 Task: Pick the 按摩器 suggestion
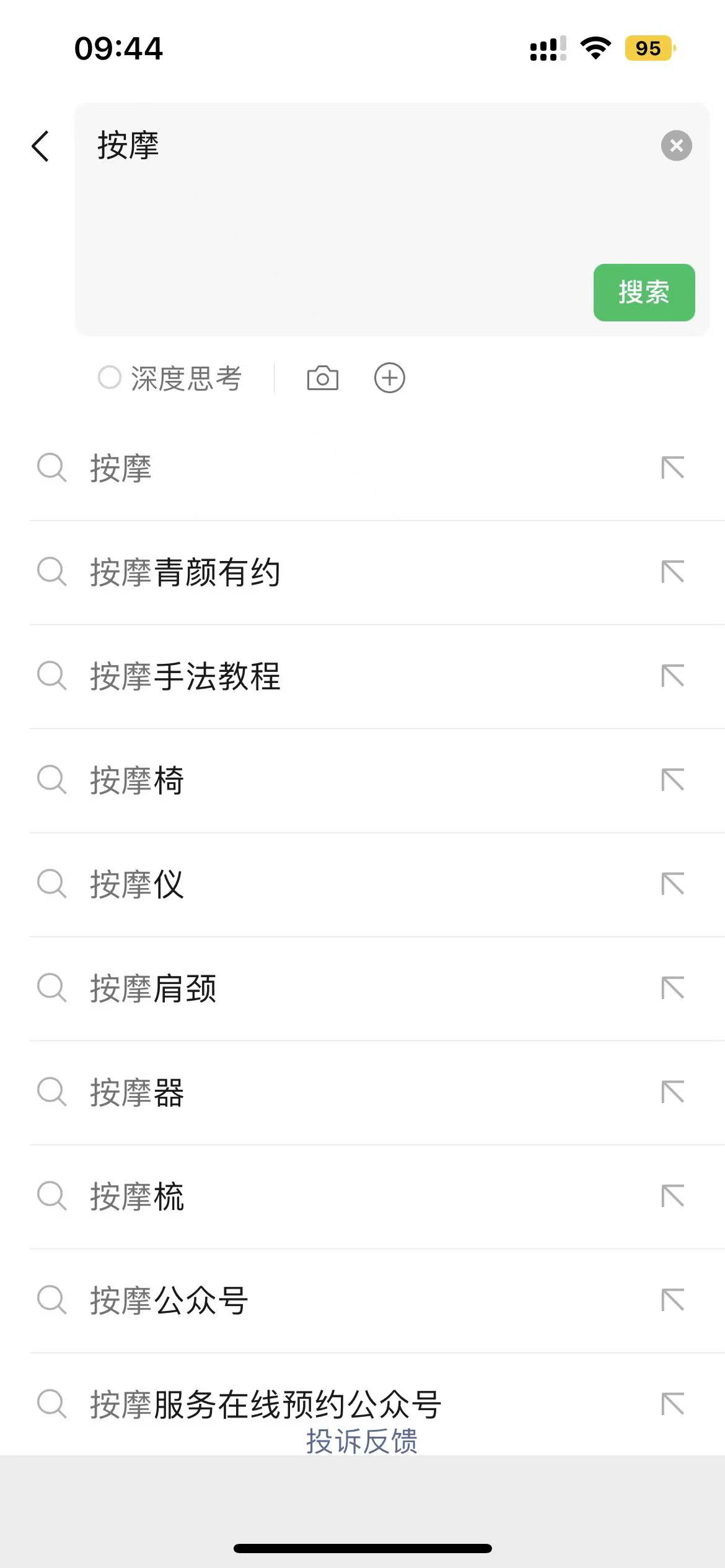point(138,1092)
